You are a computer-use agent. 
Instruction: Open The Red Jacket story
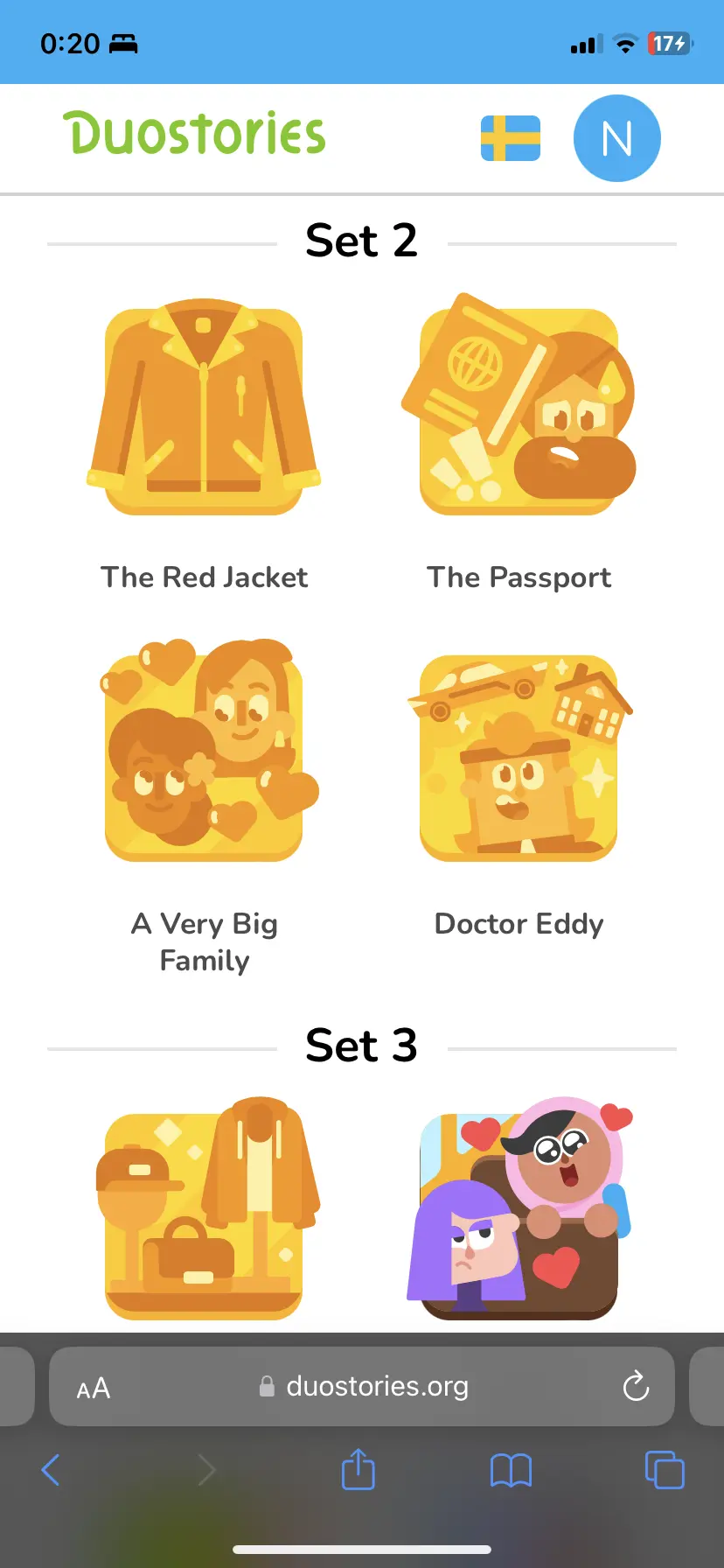[204, 411]
